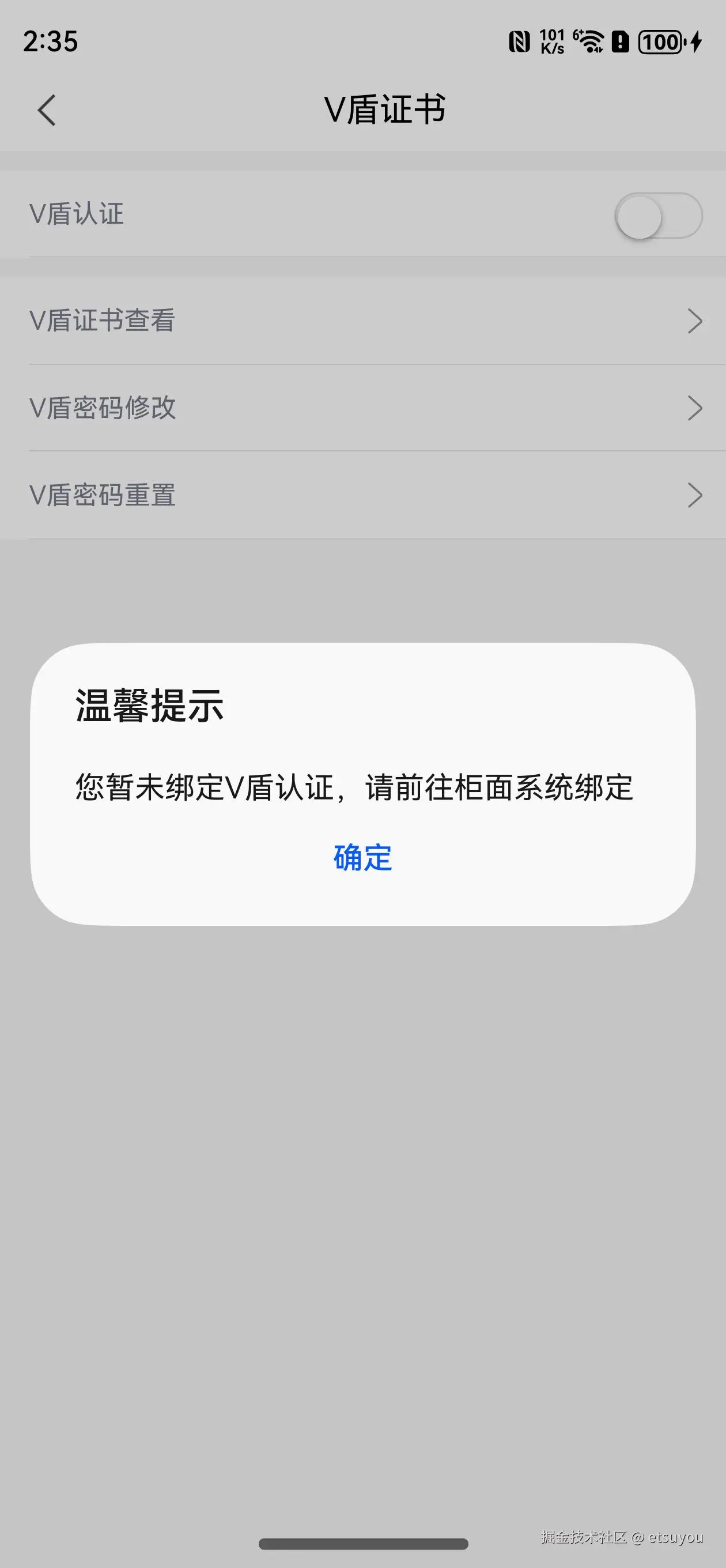Open V盾证书查看
The width and height of the screenshot is (726, 1568).
[x=362, y=321]
